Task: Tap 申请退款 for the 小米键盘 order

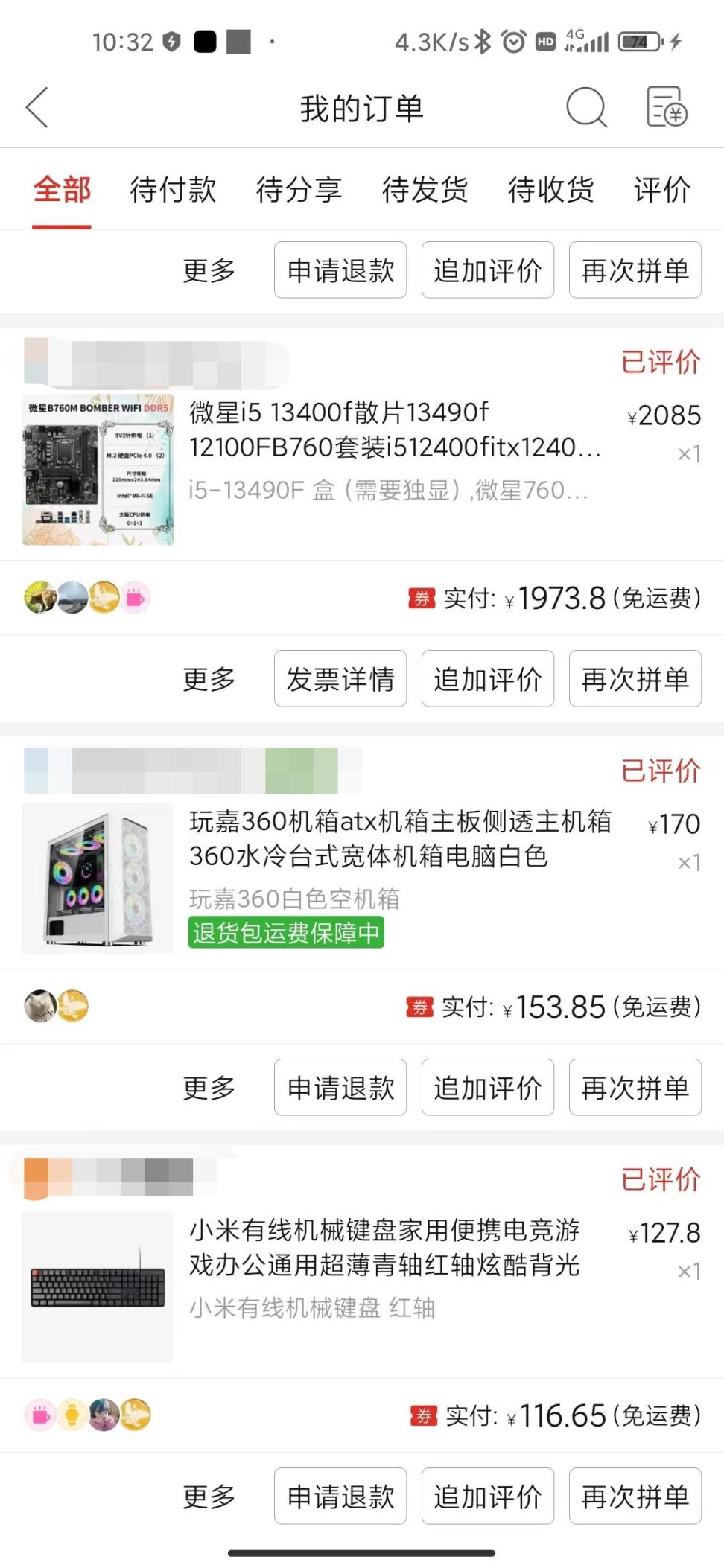Action: point(340,1497)
